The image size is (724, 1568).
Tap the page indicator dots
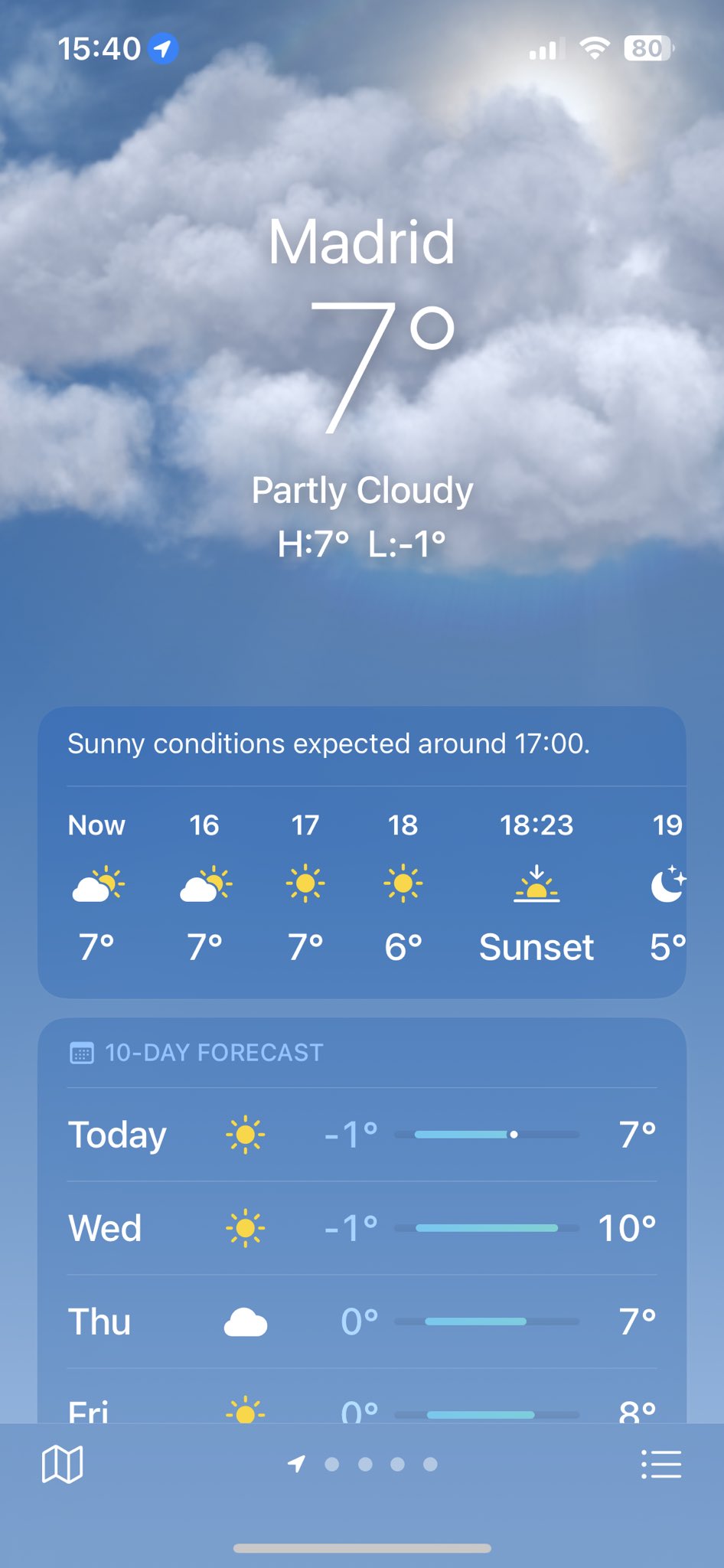click(x=380, y=1465)
